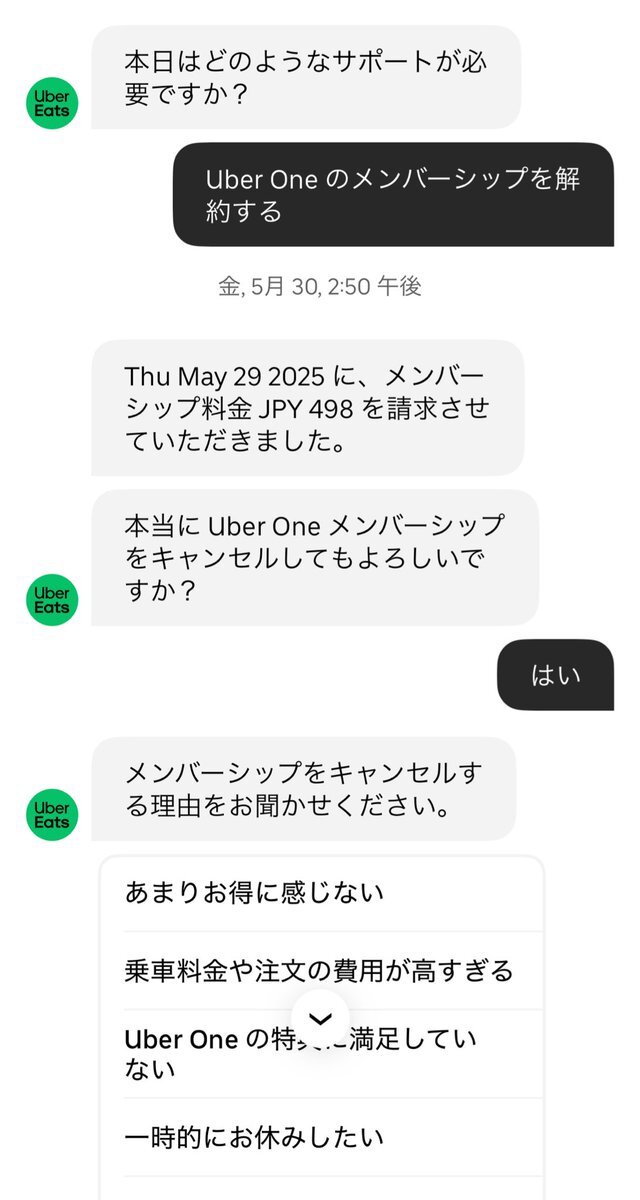Tap the down-arrow to jump to latest

(320, 1019)
